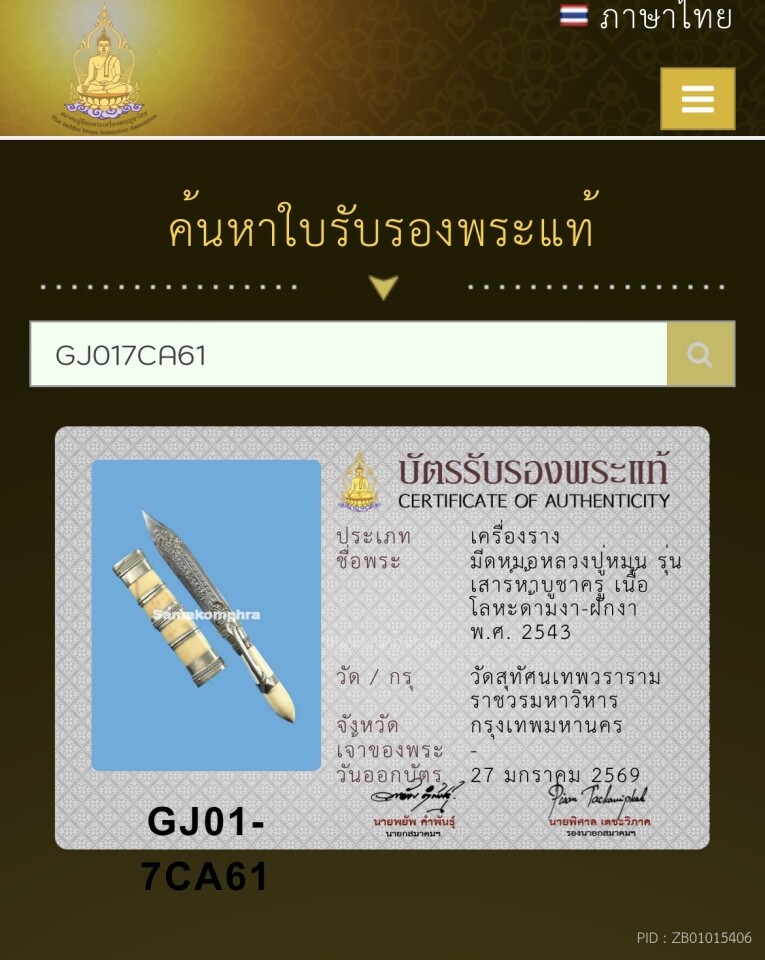
Task: Tap the certificate search field
Action: 348,354
